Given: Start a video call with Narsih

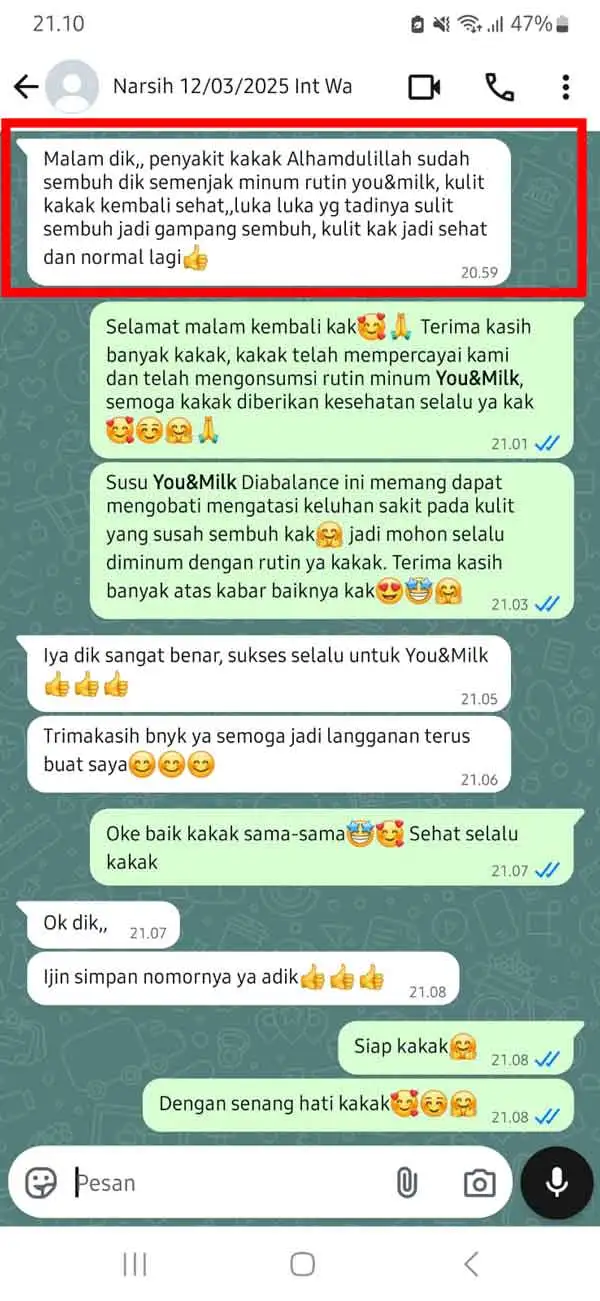Looking at the screenshot, I should point(425,87).
